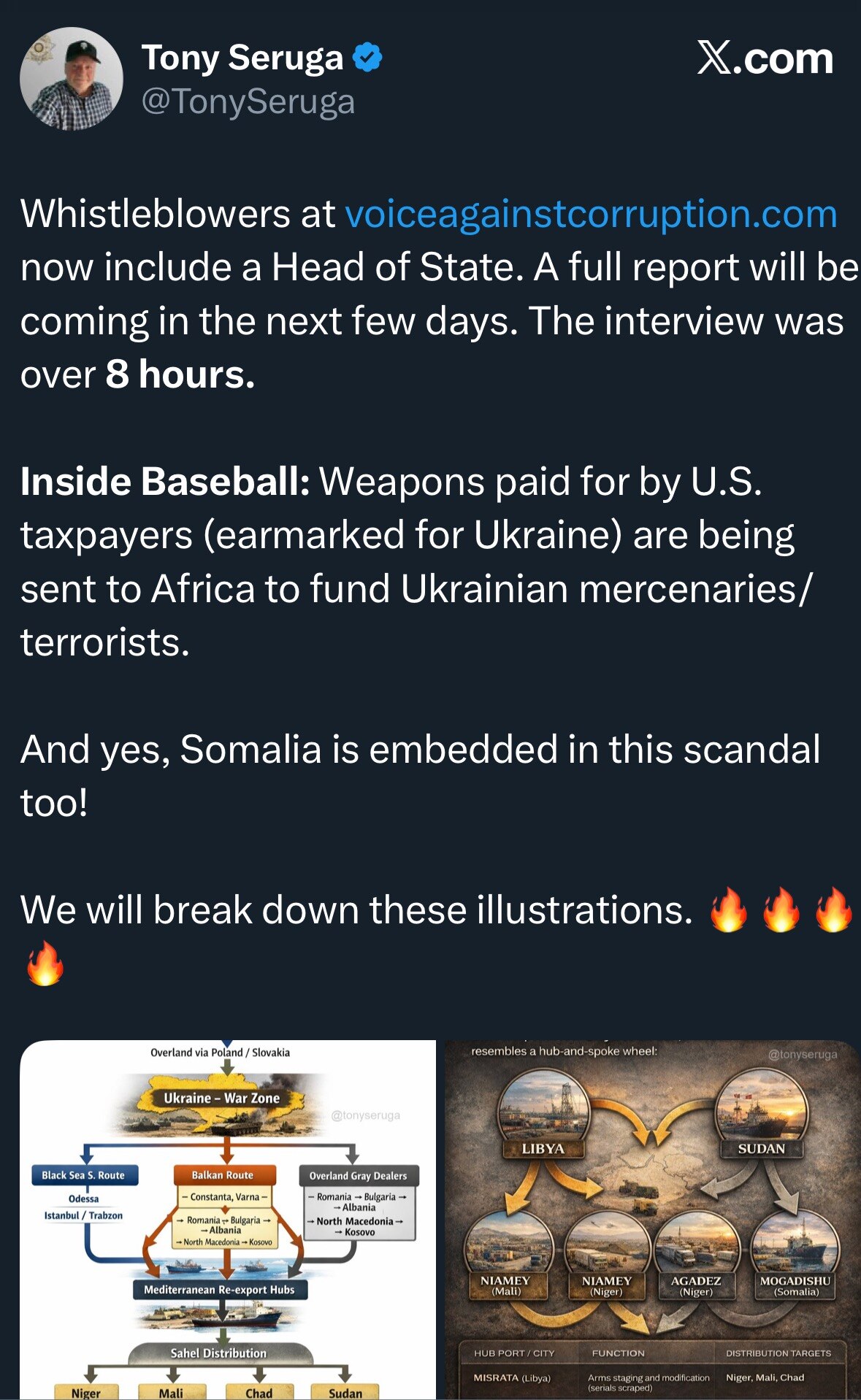Open the Ukraine War Zone route diagram image
This screenshot has height=1400, width=861.
(x=227, y=1219)
